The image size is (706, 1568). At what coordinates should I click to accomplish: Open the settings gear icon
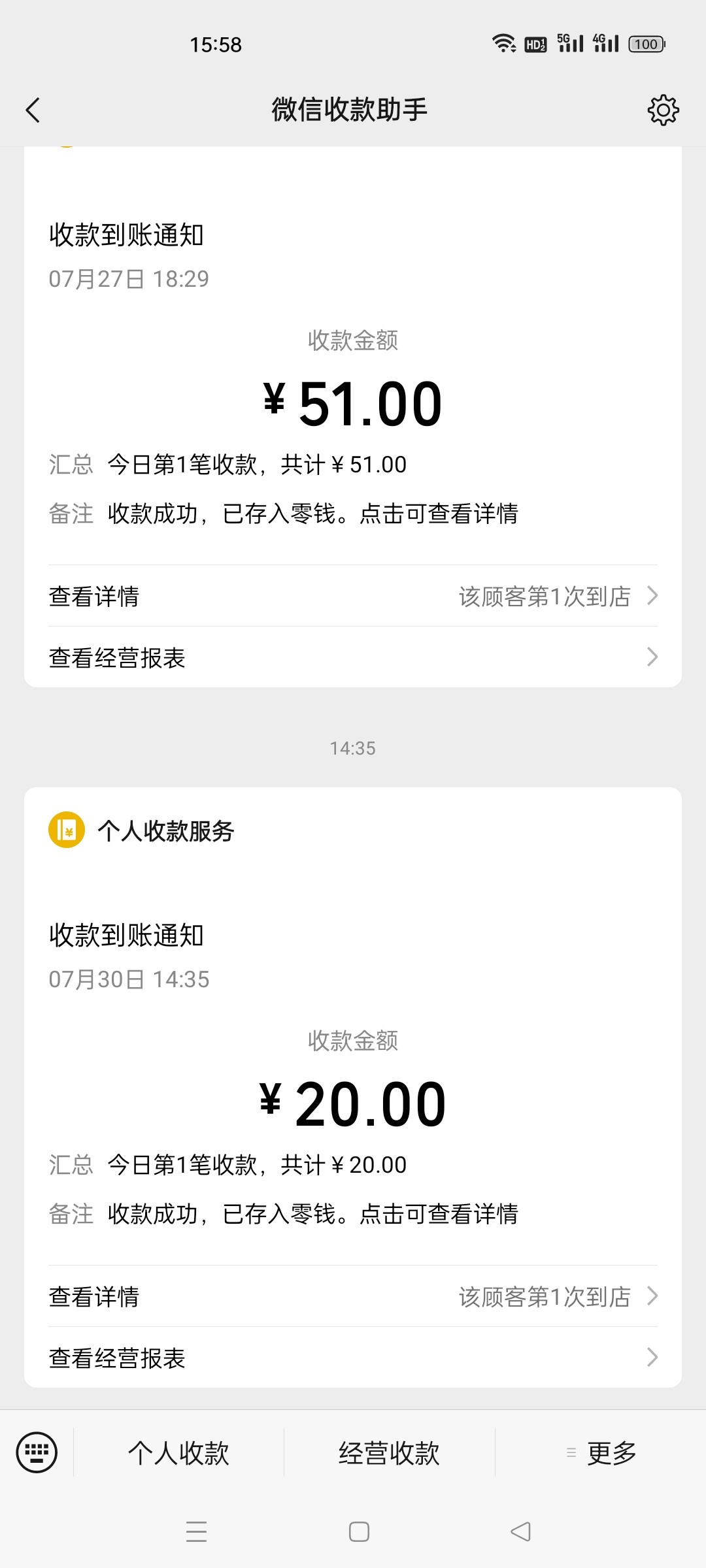coord(663,110)
